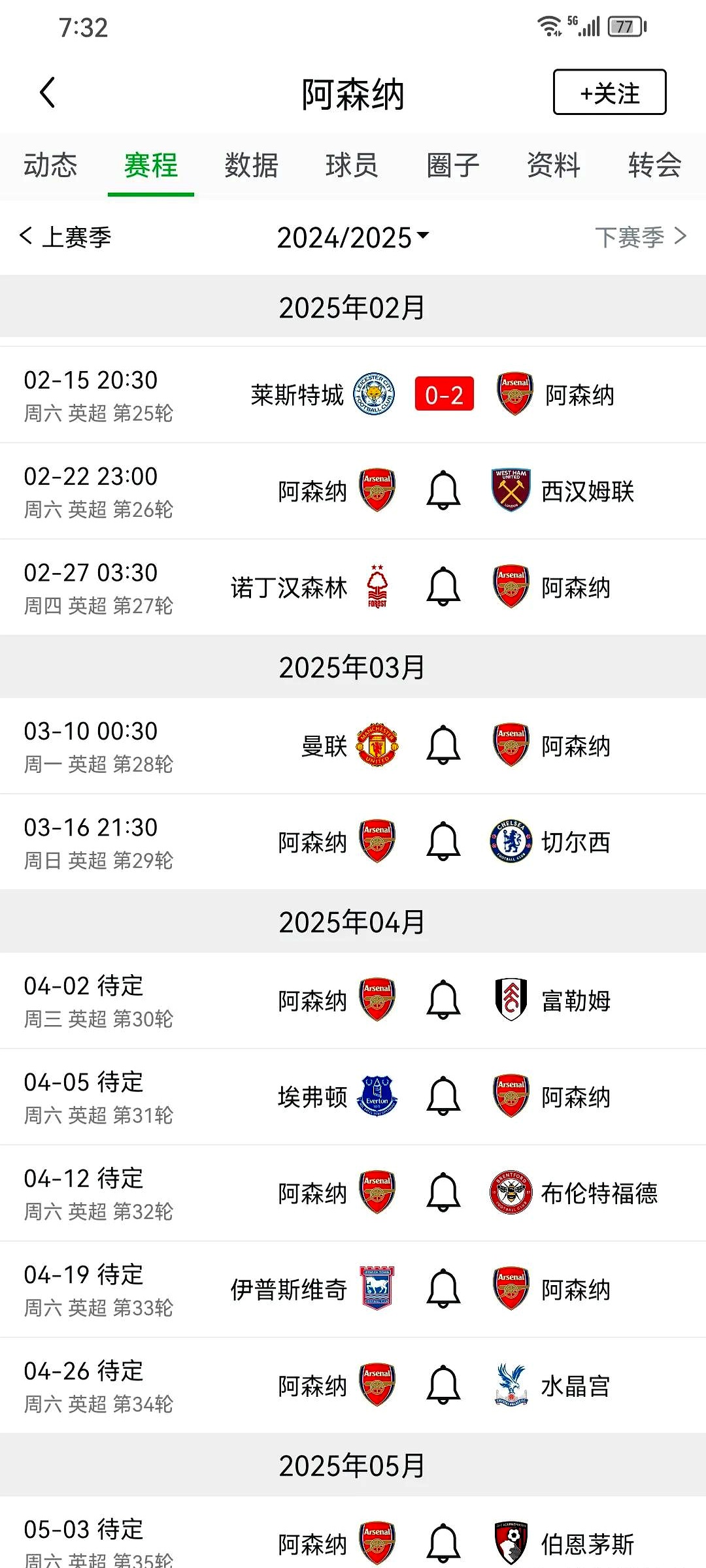Tap the back arrow at top left
Viewport: 706px width, 1568px height.
click(x=46, y=92)
